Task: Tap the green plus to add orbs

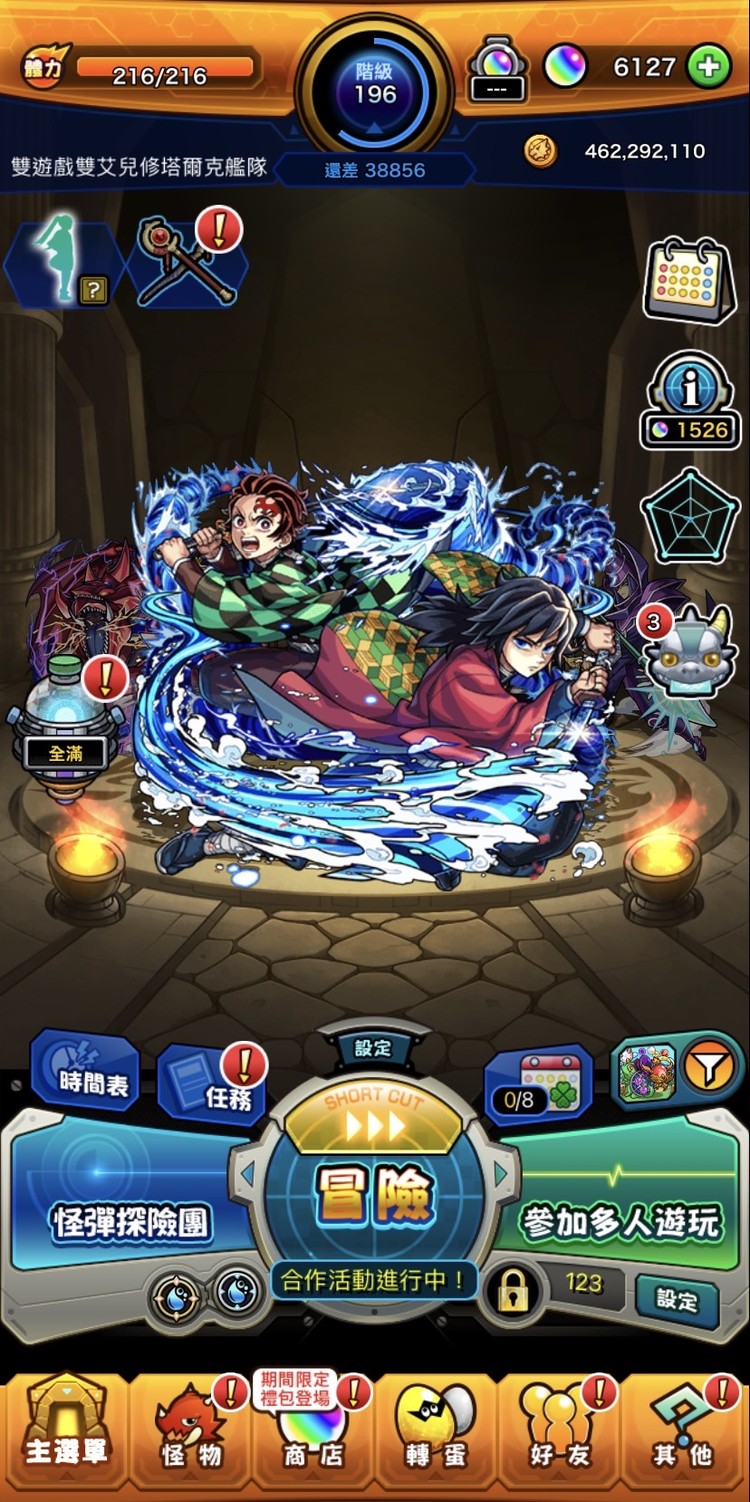Action: (709, 67)
